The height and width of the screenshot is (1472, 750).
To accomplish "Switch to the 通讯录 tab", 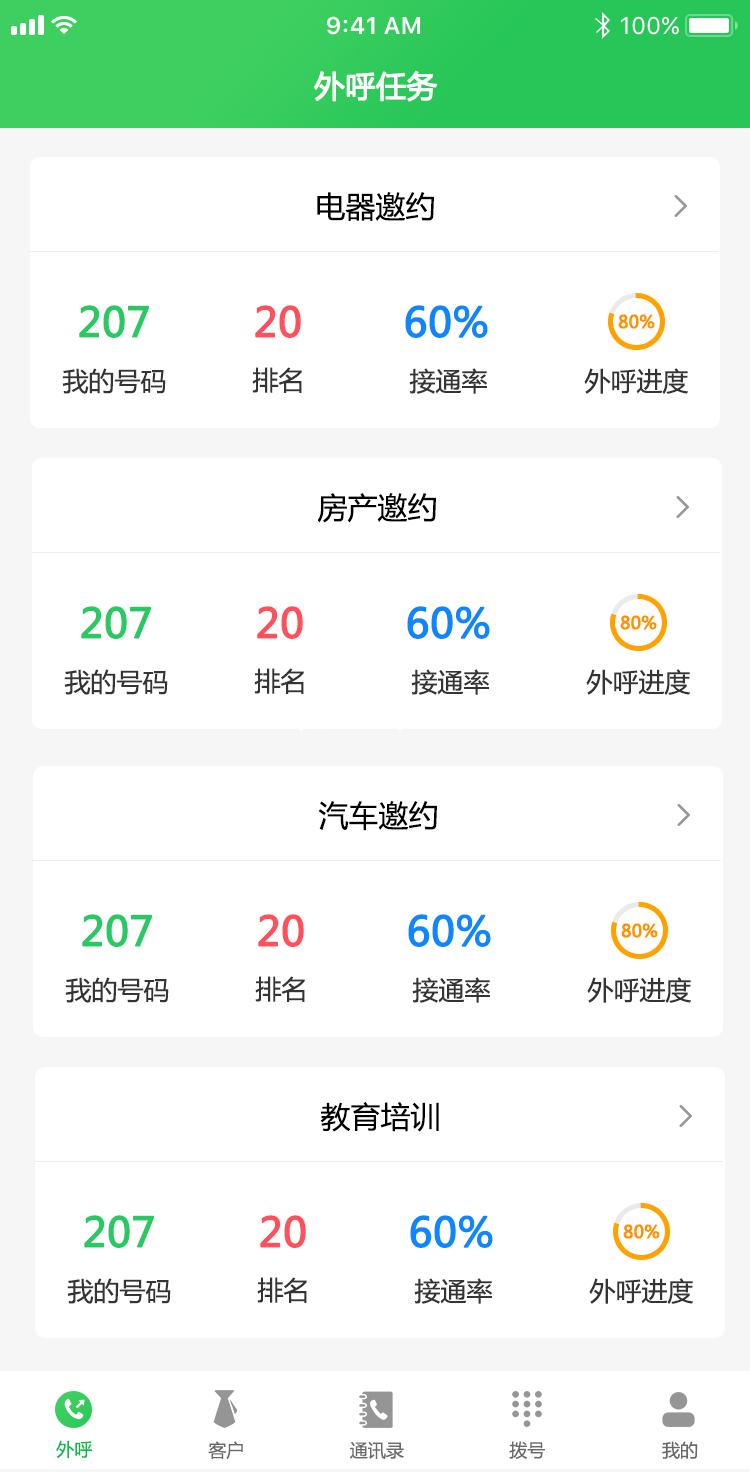I will [377, 1423].
